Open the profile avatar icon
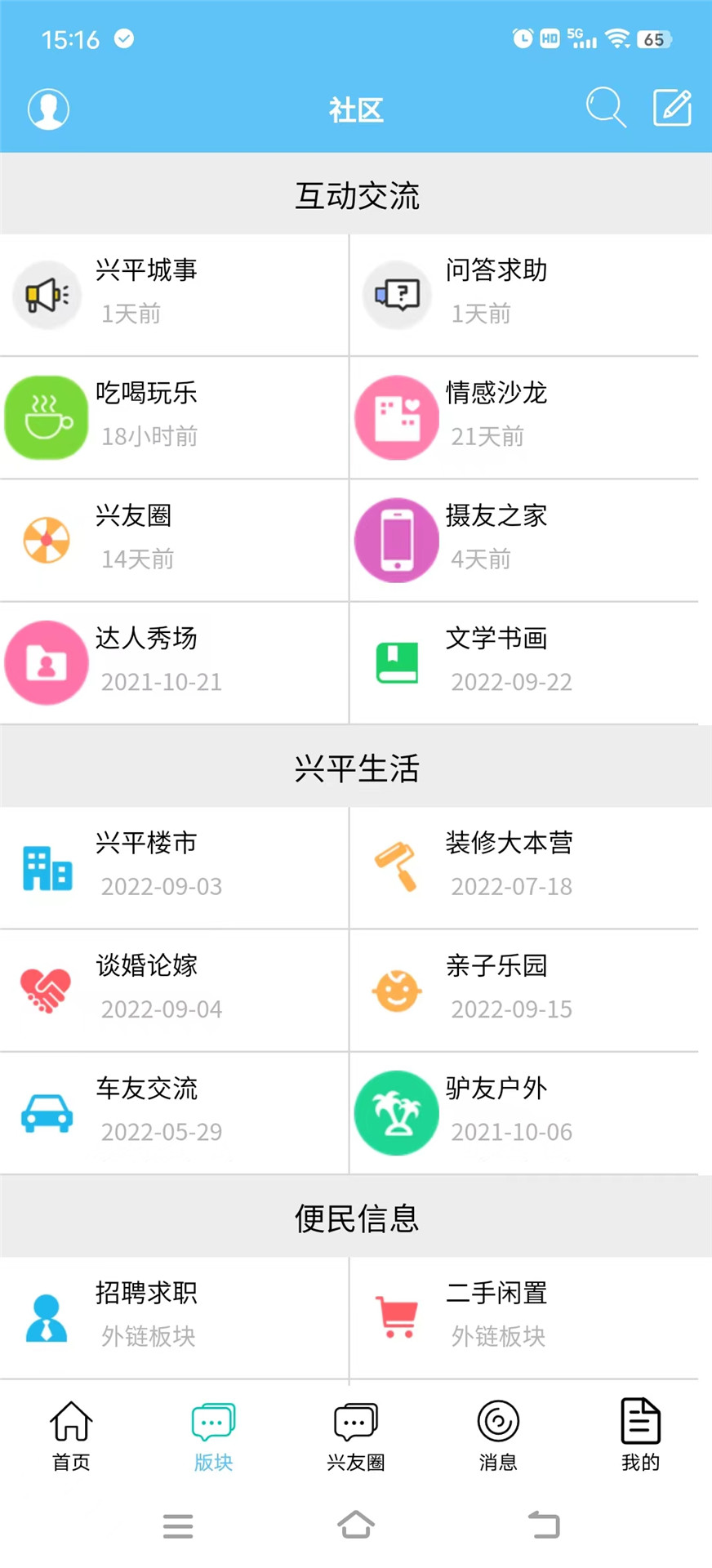Screen dimensions: 712x1568 [48, 109]
